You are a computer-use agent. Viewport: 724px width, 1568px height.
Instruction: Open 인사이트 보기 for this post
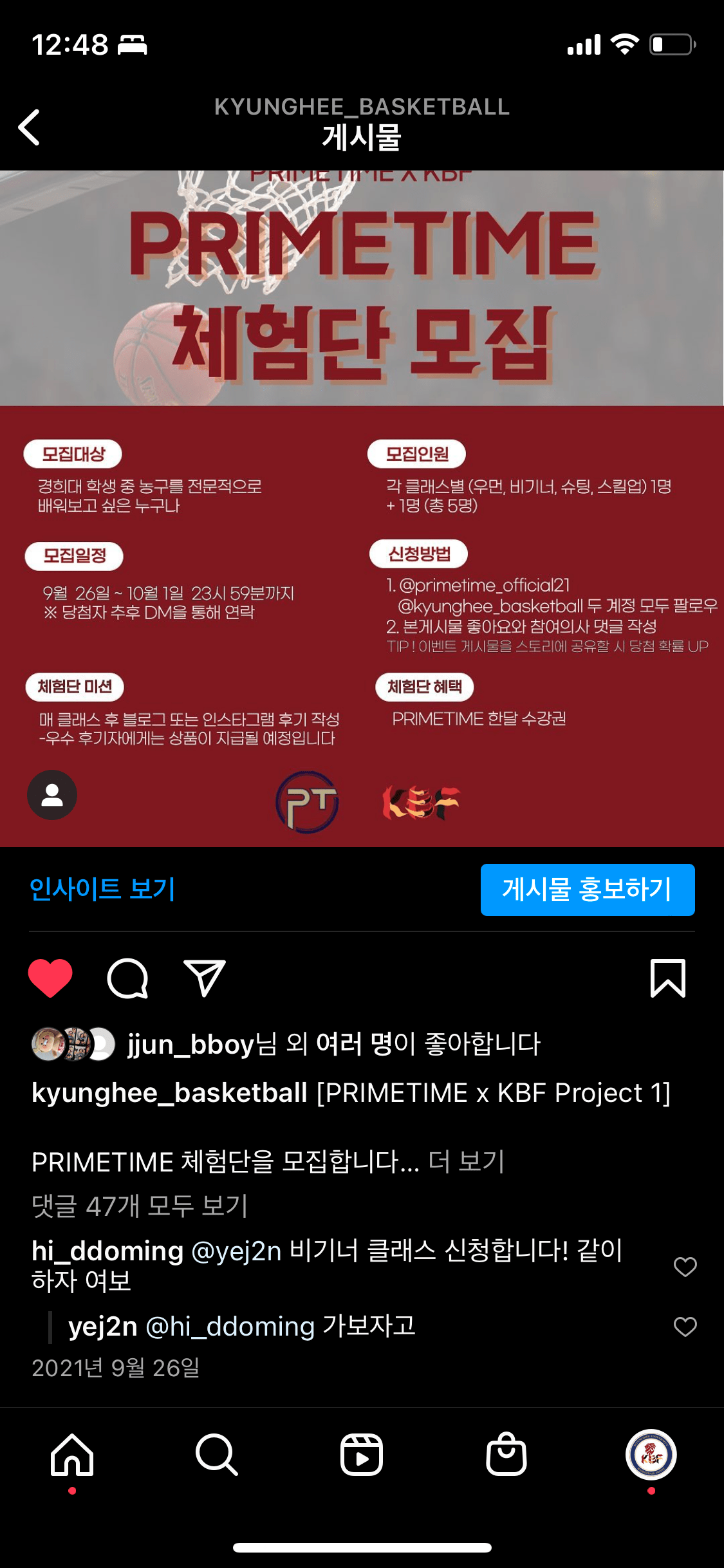pos(102,889)
